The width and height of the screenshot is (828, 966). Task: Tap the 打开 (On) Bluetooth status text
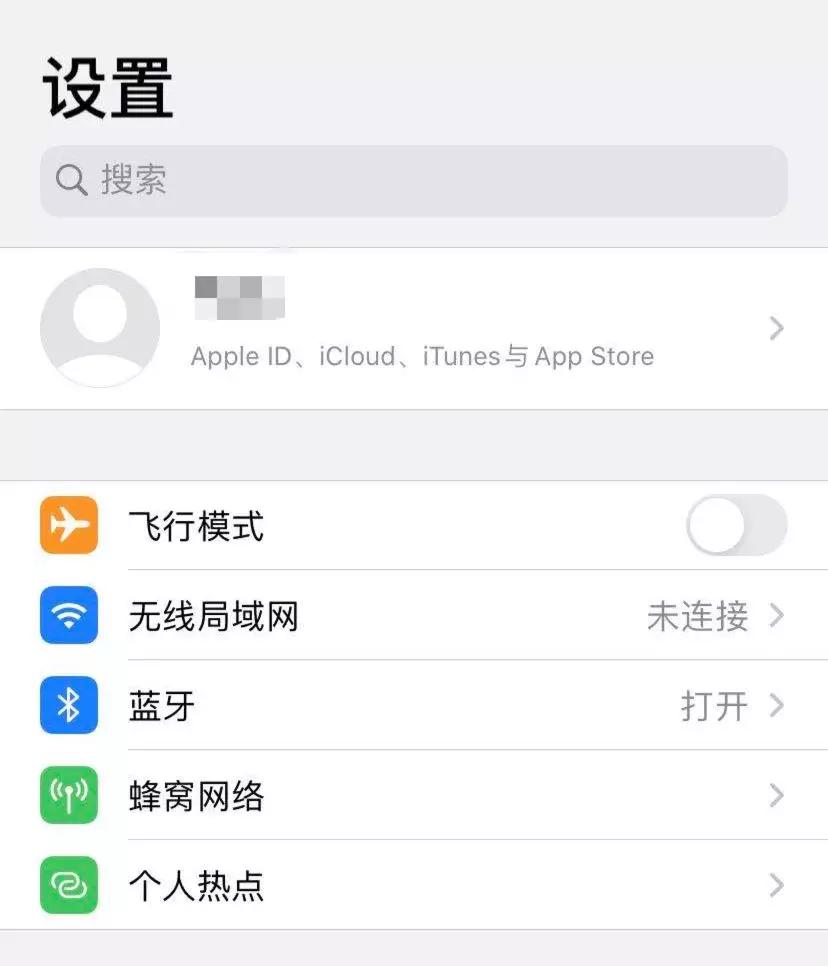click(714, 706)
